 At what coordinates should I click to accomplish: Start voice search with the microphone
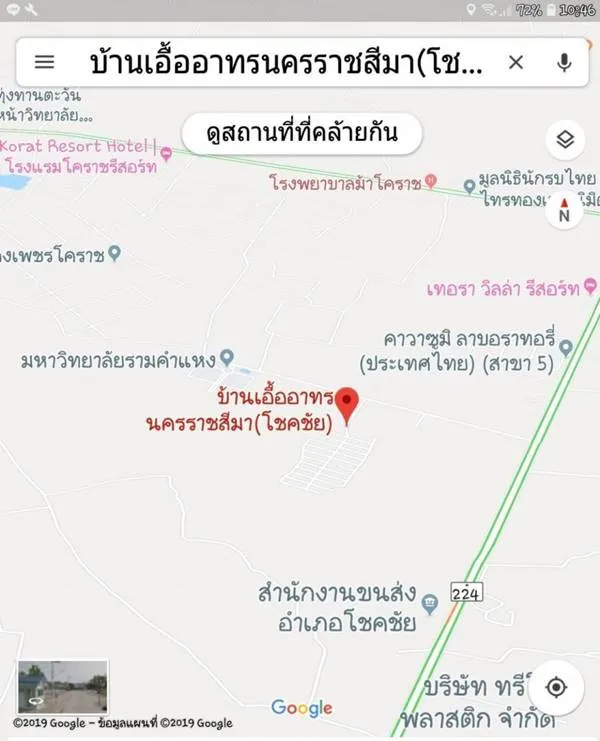tap(564, 62)
